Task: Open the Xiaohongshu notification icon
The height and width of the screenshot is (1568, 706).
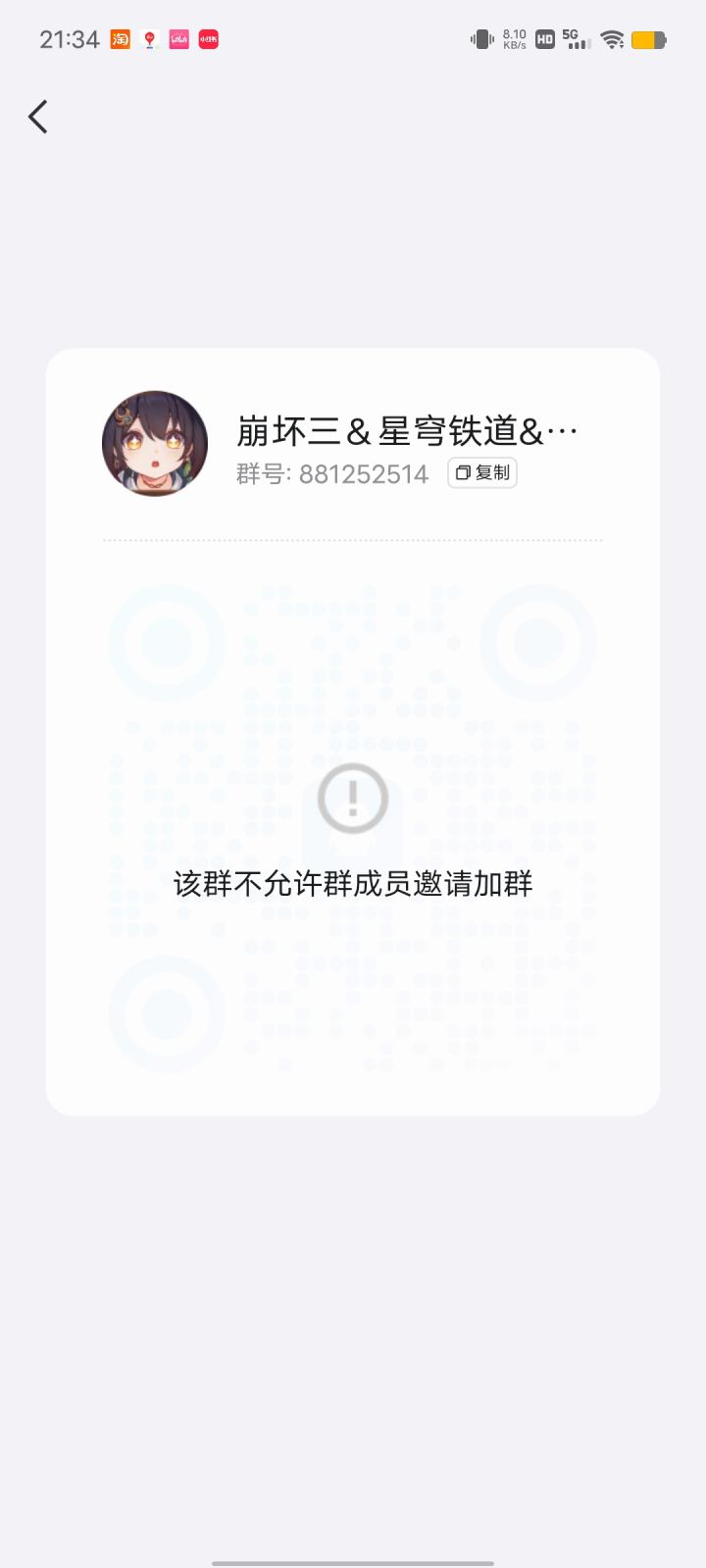Action: [208, 40]
